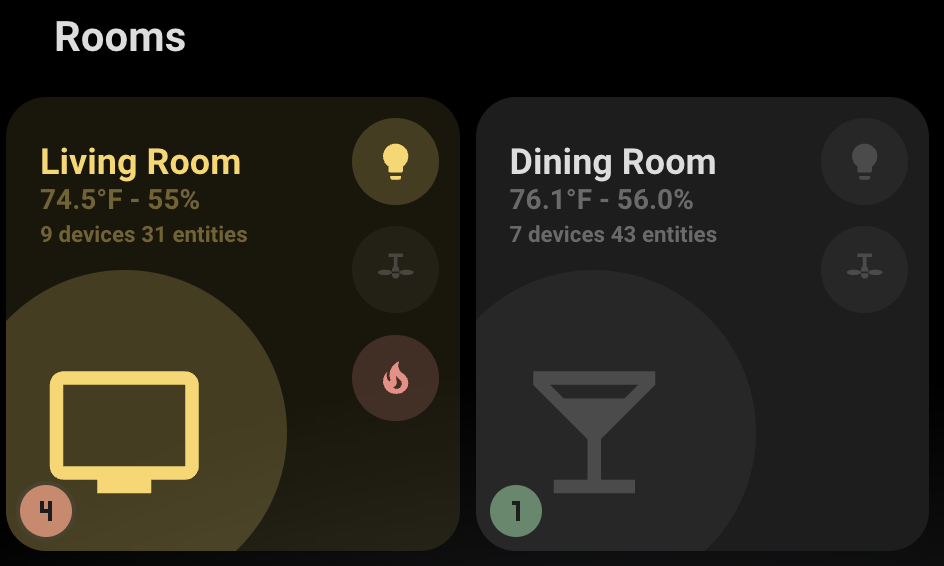Turn off the Living Room light
944x566 pixels.
395,161
